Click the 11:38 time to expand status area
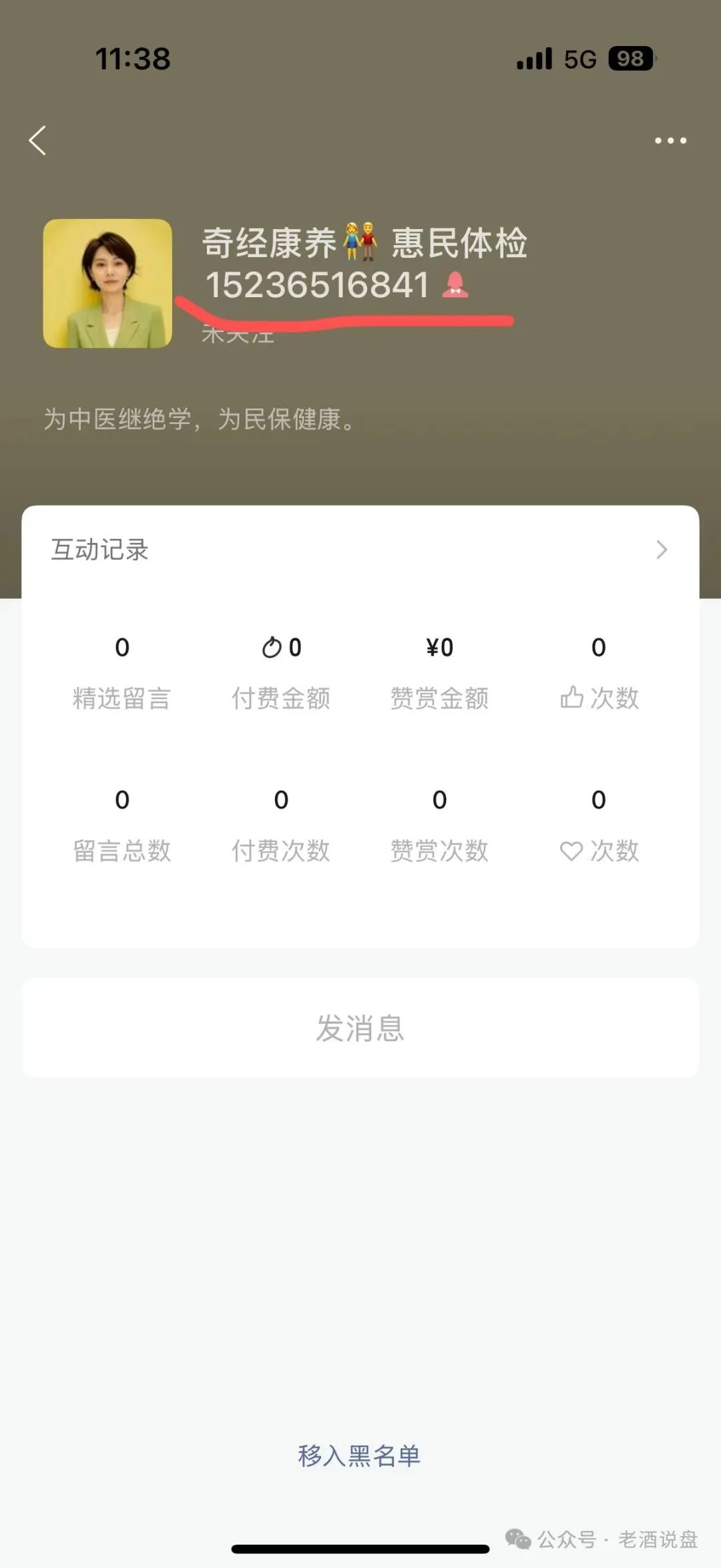721x1568 pixels. click(133, 60)
